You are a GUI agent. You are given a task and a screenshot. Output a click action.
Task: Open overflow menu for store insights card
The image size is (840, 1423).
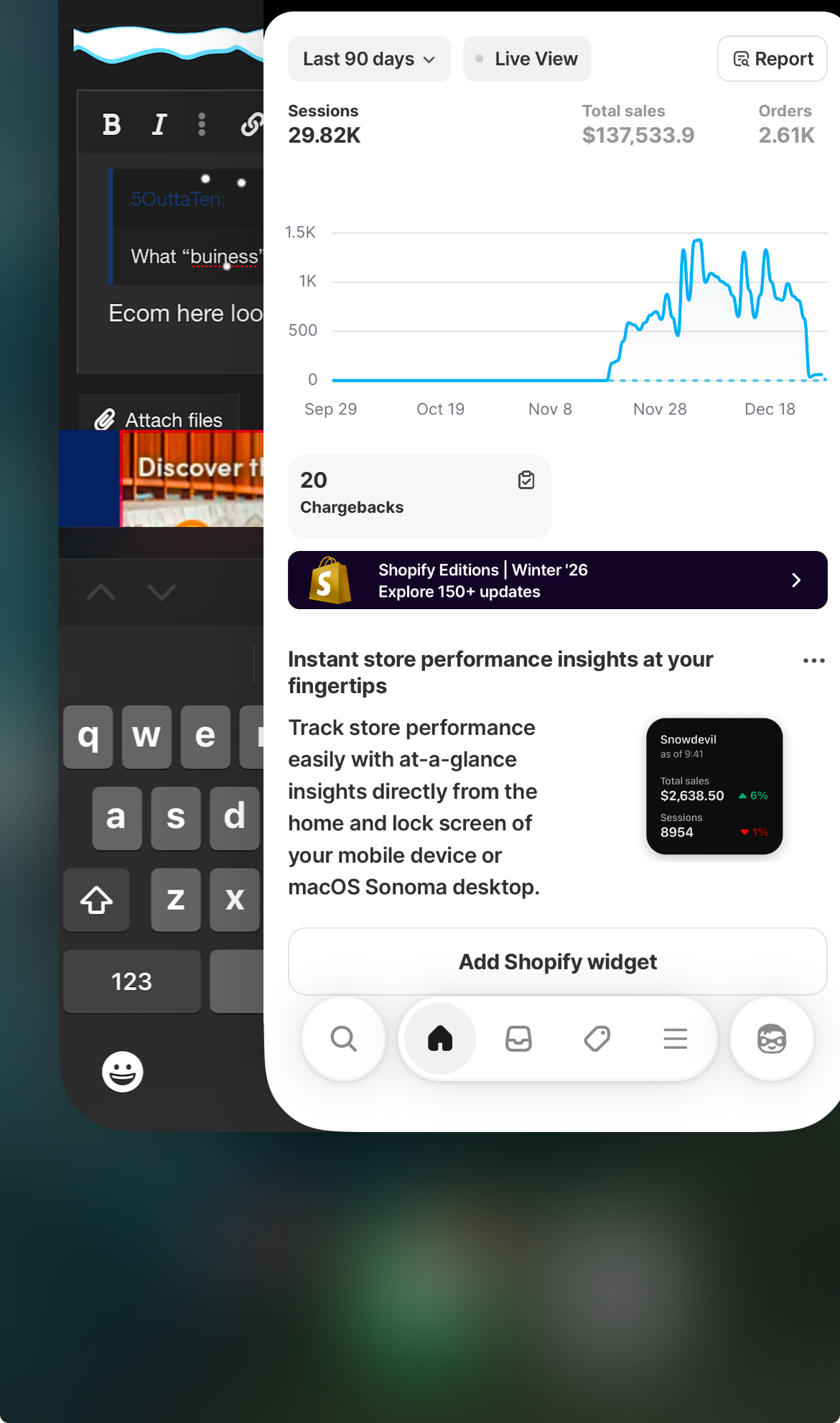tap(813, 661)
